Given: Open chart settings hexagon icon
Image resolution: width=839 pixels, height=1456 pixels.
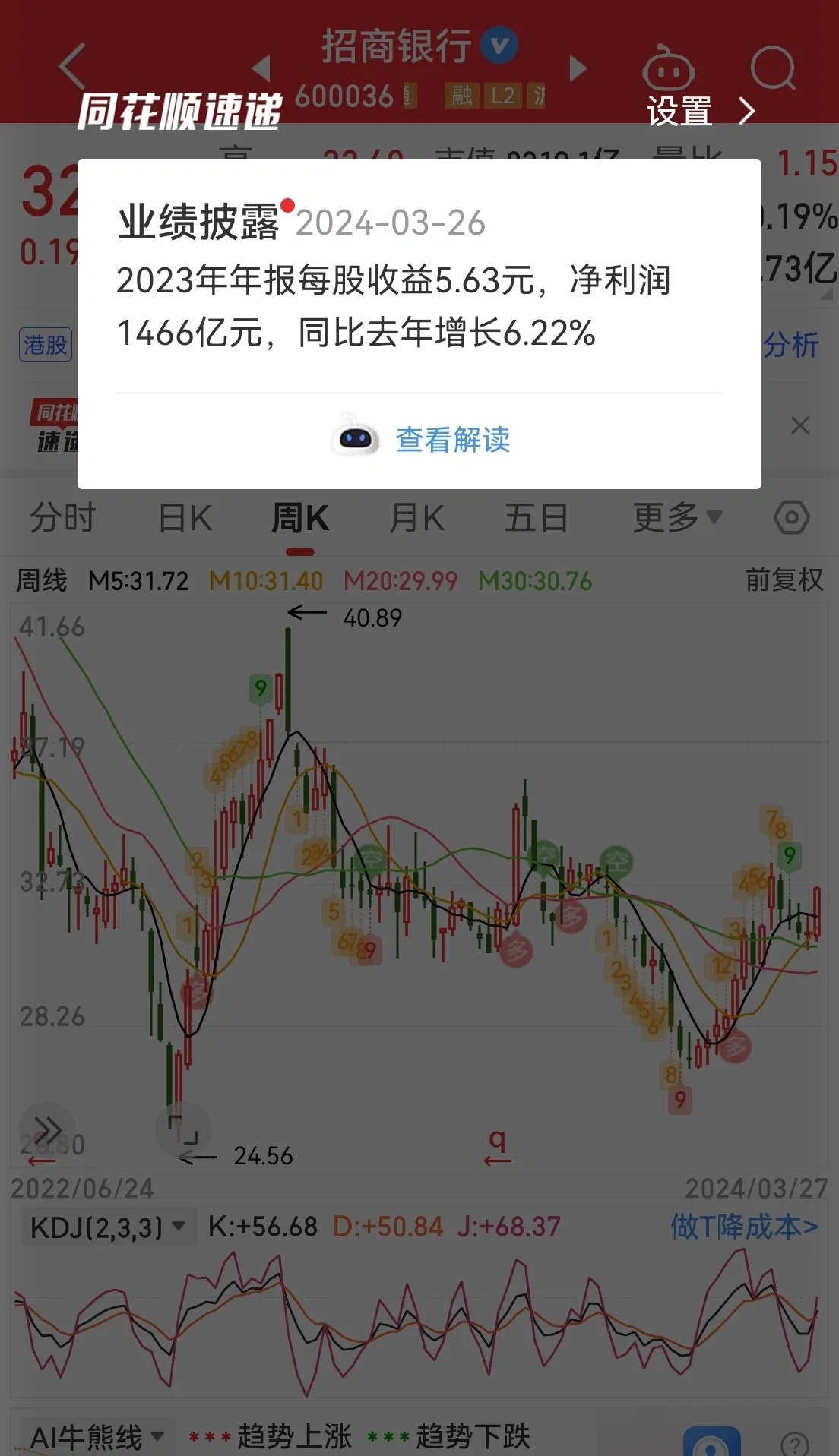Looking at the screenshot, I should 791,519.
